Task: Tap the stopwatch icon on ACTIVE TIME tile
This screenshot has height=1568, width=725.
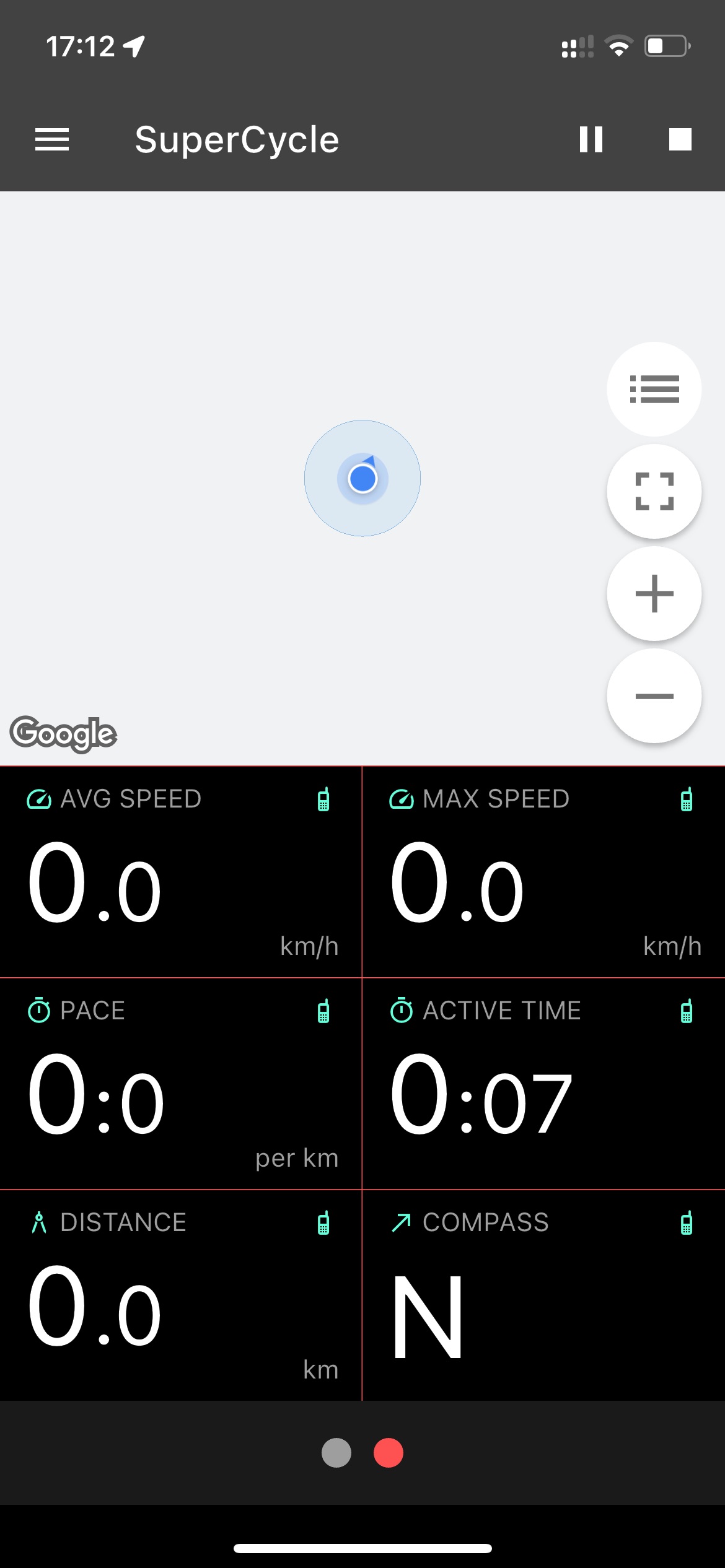Action: 402,1010
